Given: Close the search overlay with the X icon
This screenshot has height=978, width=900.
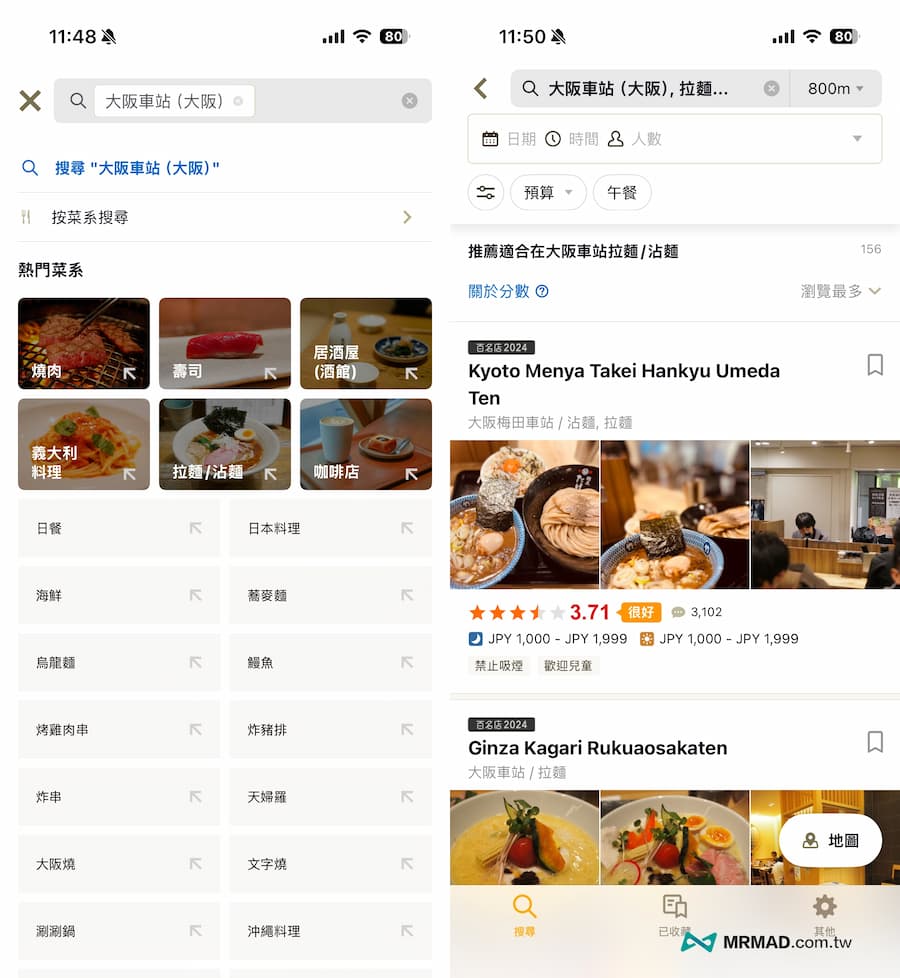Looking at the screenshot, I should (29, 100).
